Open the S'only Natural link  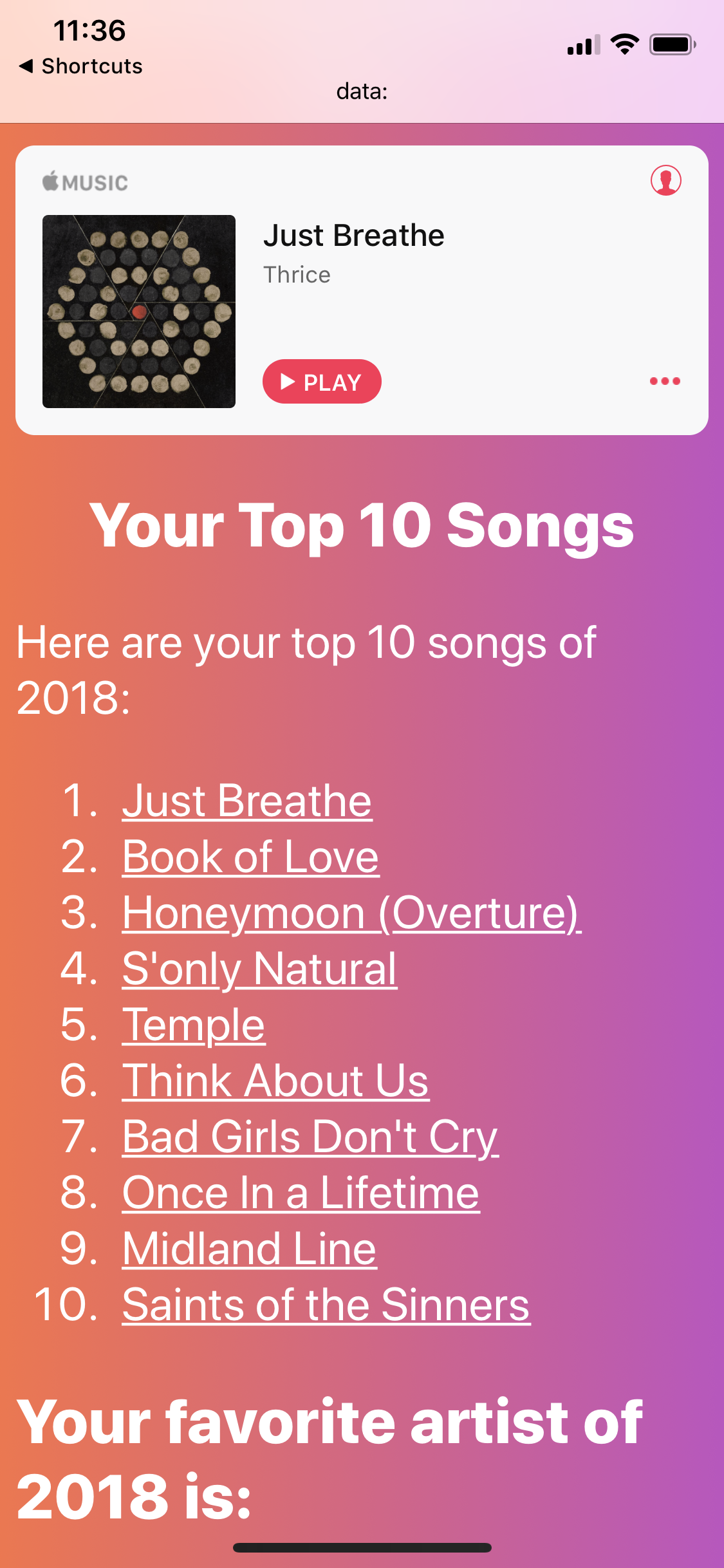tap(259, 969)
